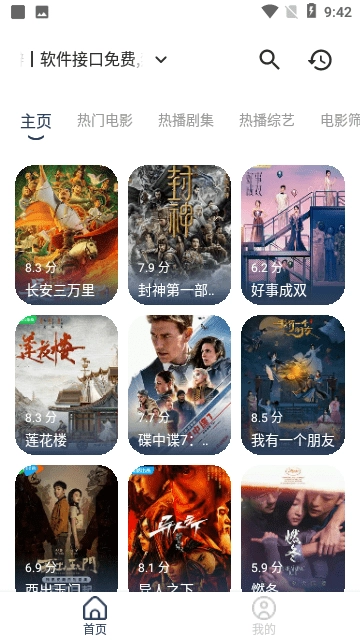Select the 主页 top tab
The height and width of the screenshot is (640, 360).
[x=36, y=121]
